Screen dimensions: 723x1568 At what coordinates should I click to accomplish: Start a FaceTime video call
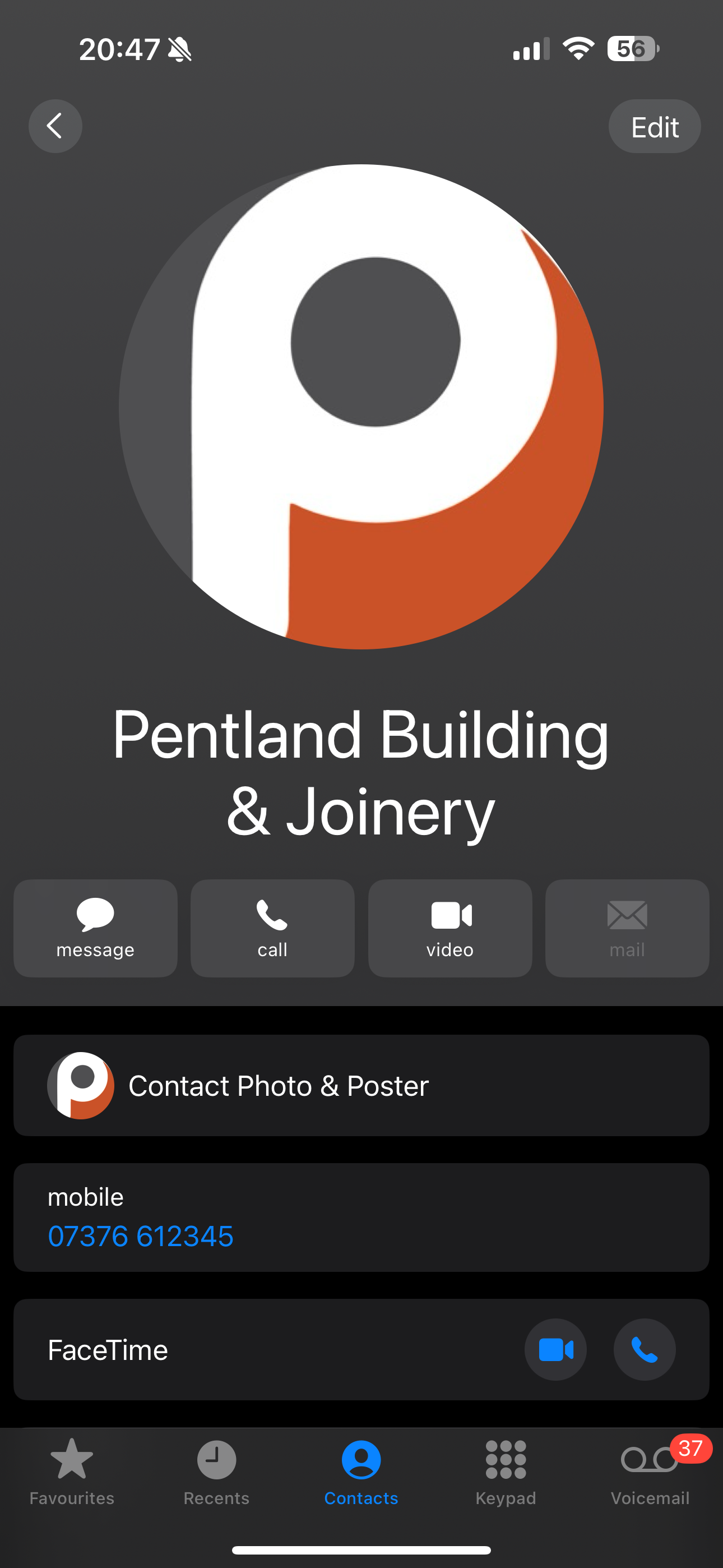tap(555, 1349)
